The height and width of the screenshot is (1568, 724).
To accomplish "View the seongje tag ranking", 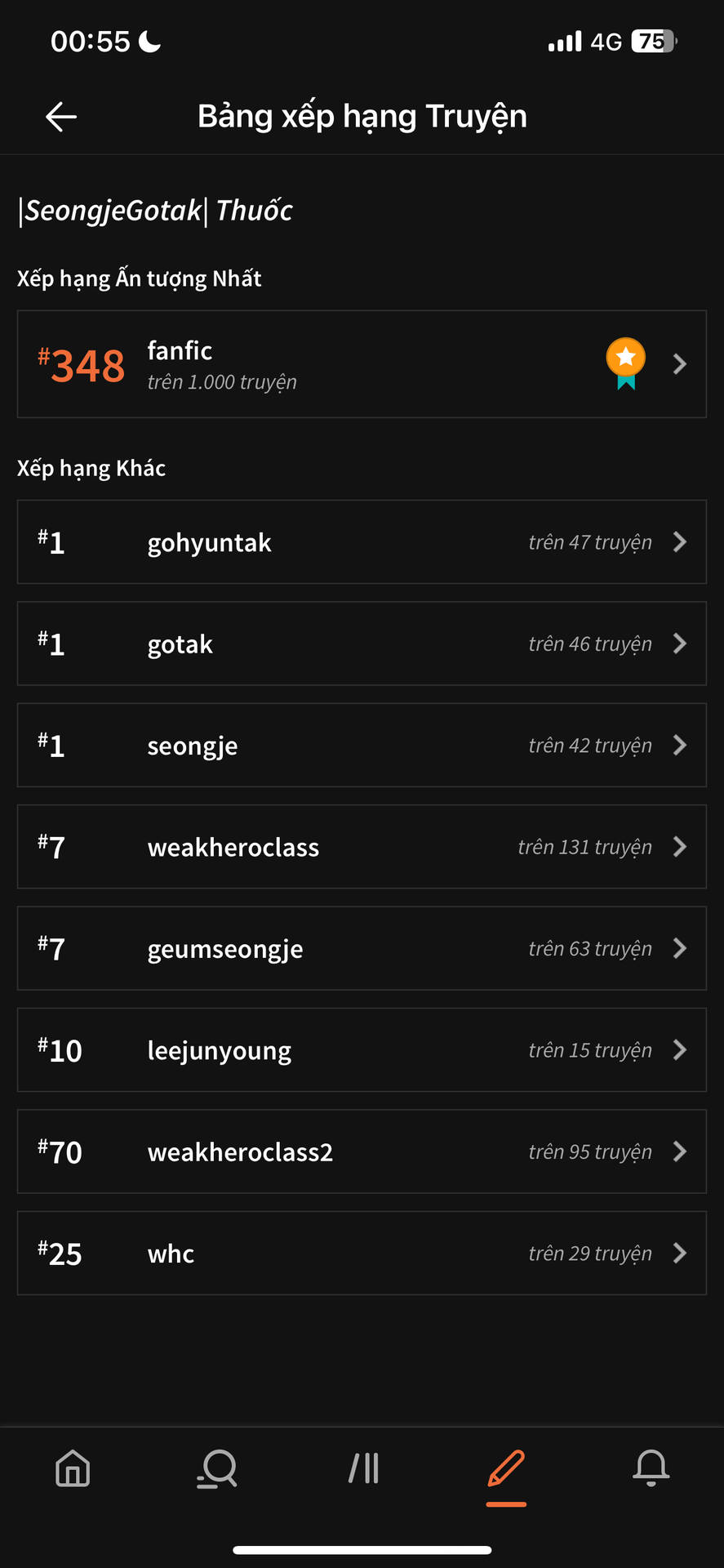I will [x=362, y=745].
